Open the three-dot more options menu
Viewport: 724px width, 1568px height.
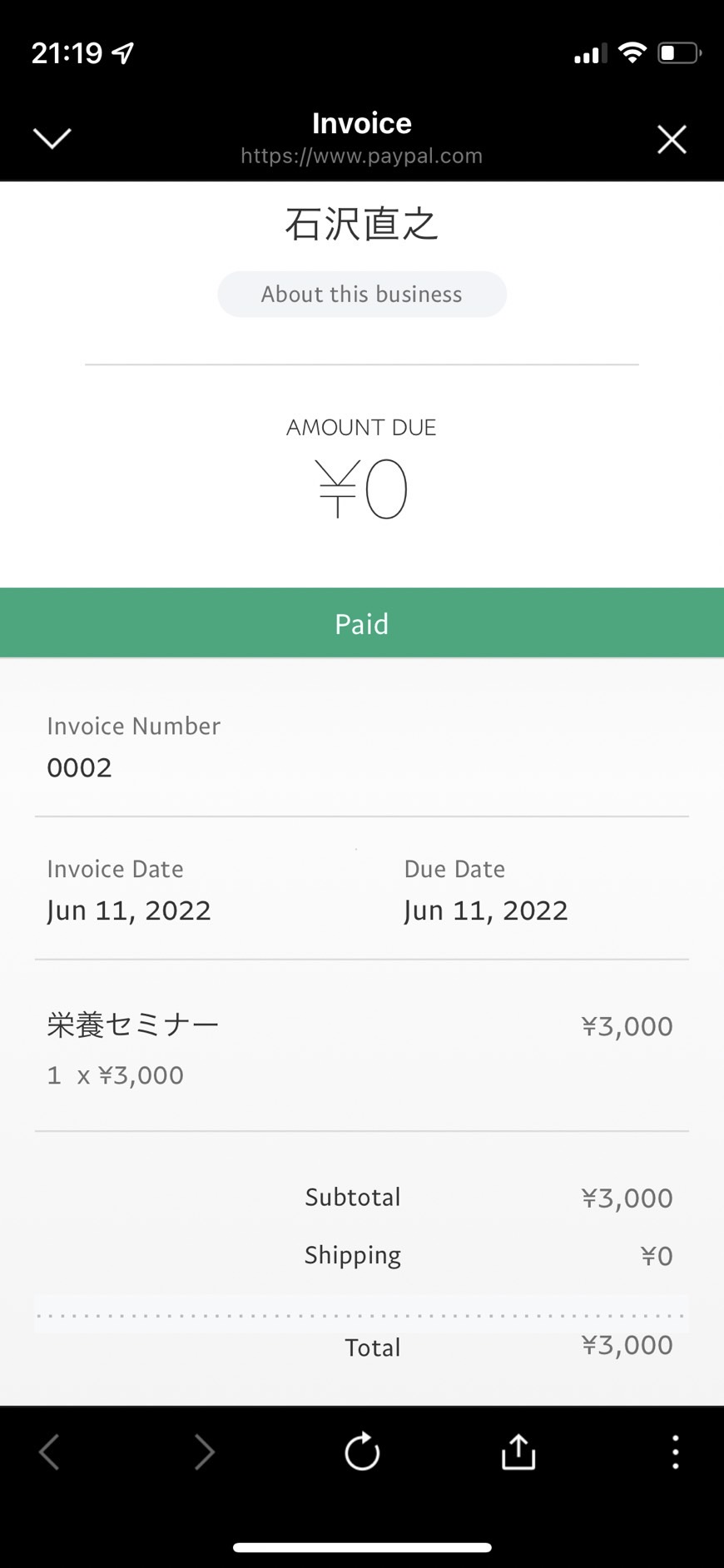tap(675, 1451)
